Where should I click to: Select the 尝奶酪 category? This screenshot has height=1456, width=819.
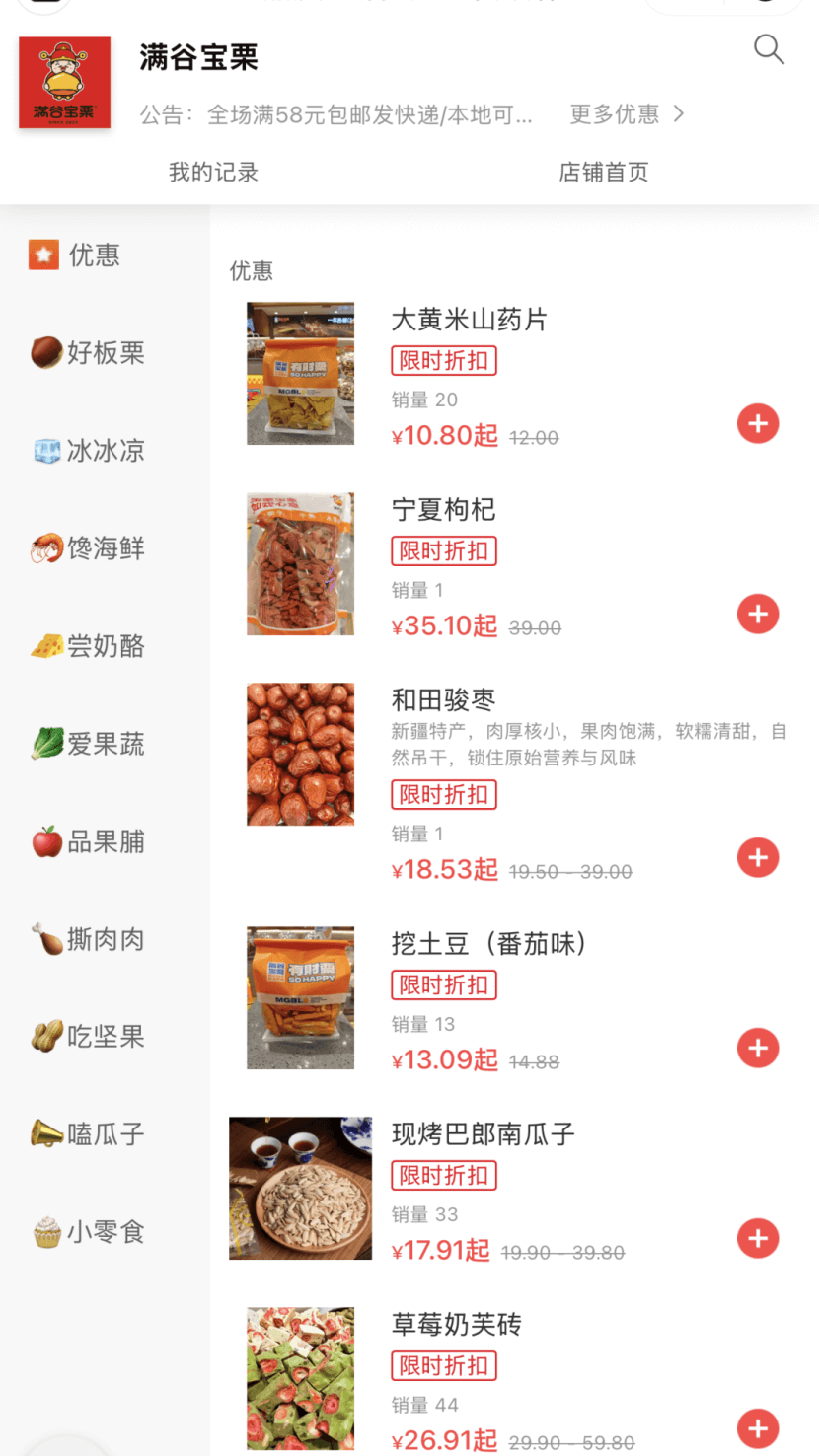pos(89,646)
